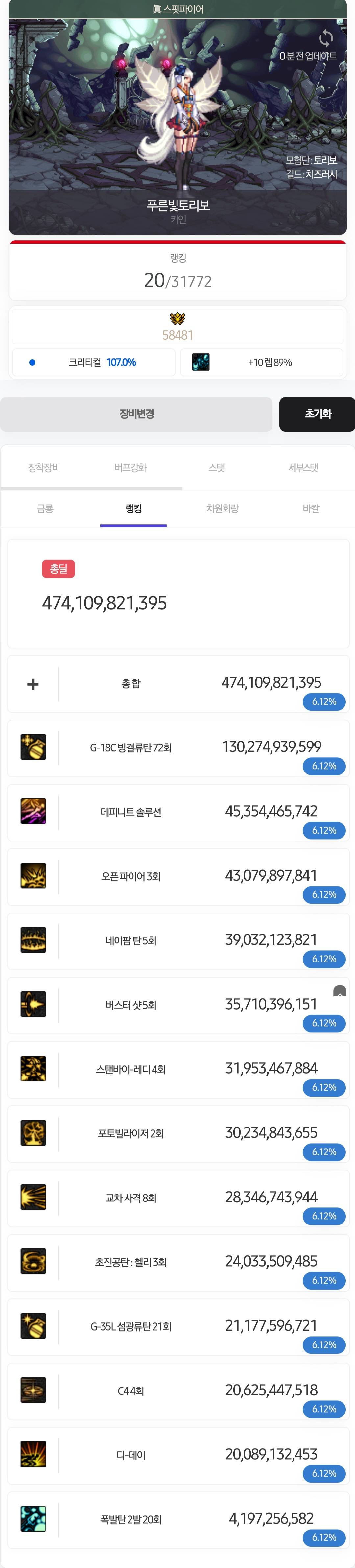Viewport: 355px width, 1568px height.
Task: Switch to the 버프강화 tab
Action: tap(130, 467)
